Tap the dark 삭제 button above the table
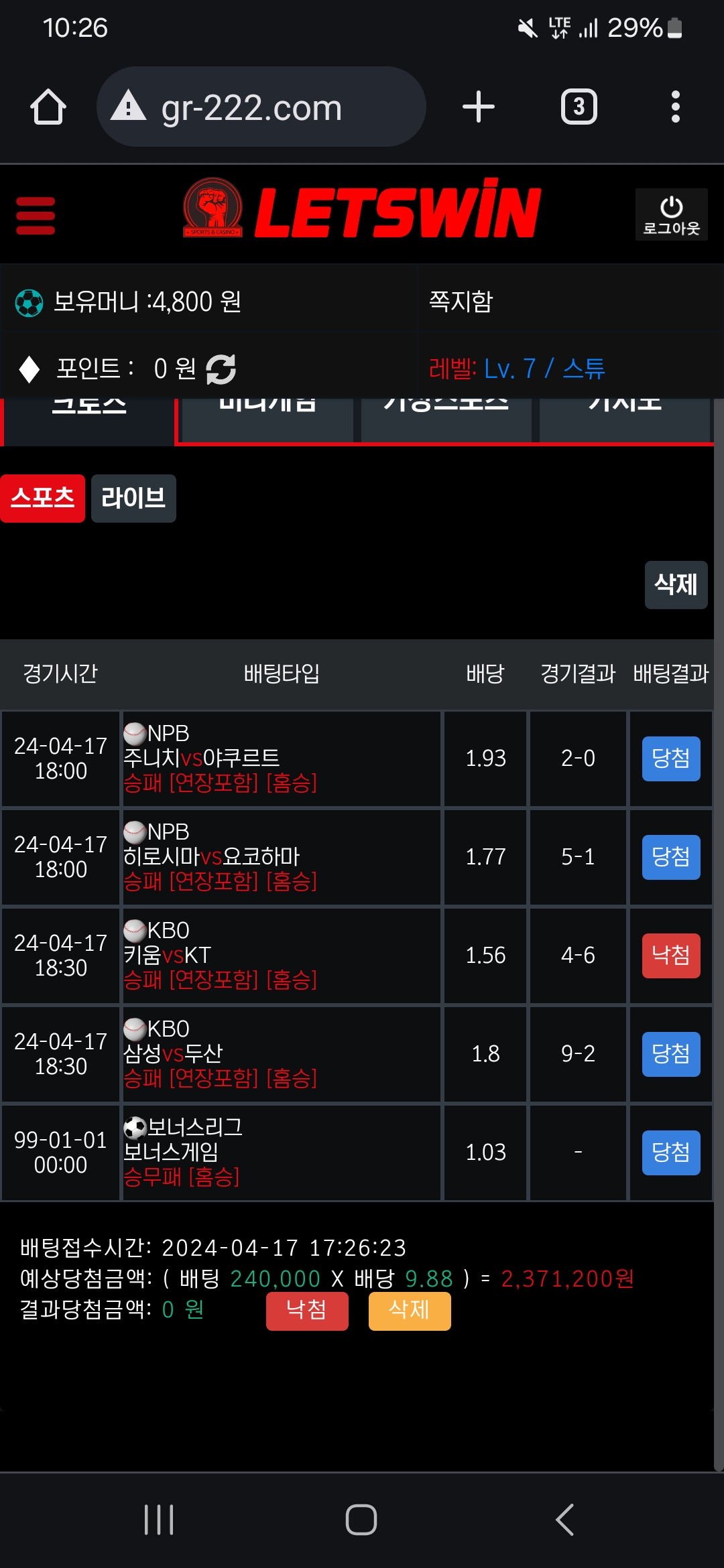Image resolution: width=724 pixels, height=1568 pixels. point(676,585)
